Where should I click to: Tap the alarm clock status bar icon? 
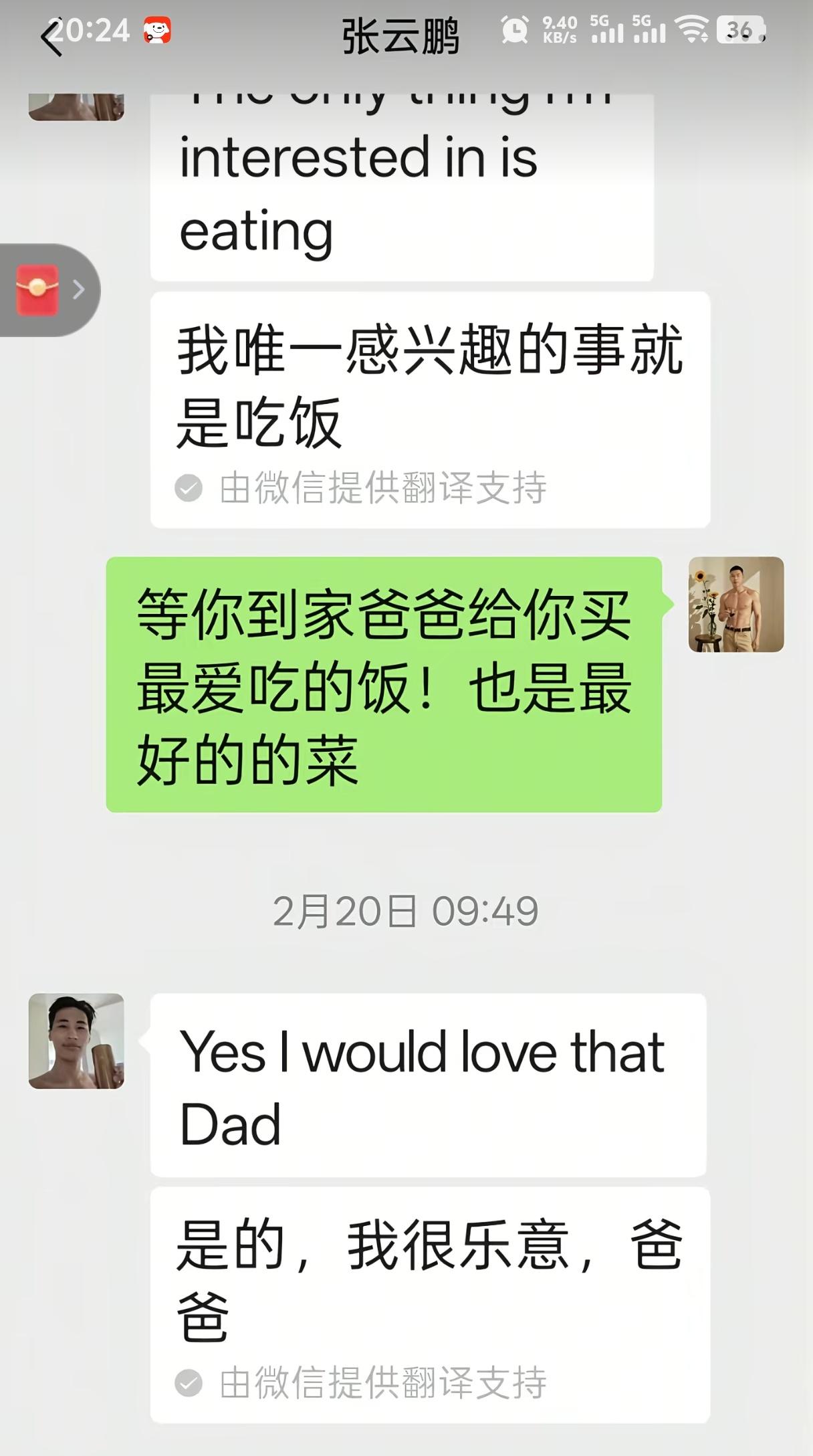click(x=515, y=29)
